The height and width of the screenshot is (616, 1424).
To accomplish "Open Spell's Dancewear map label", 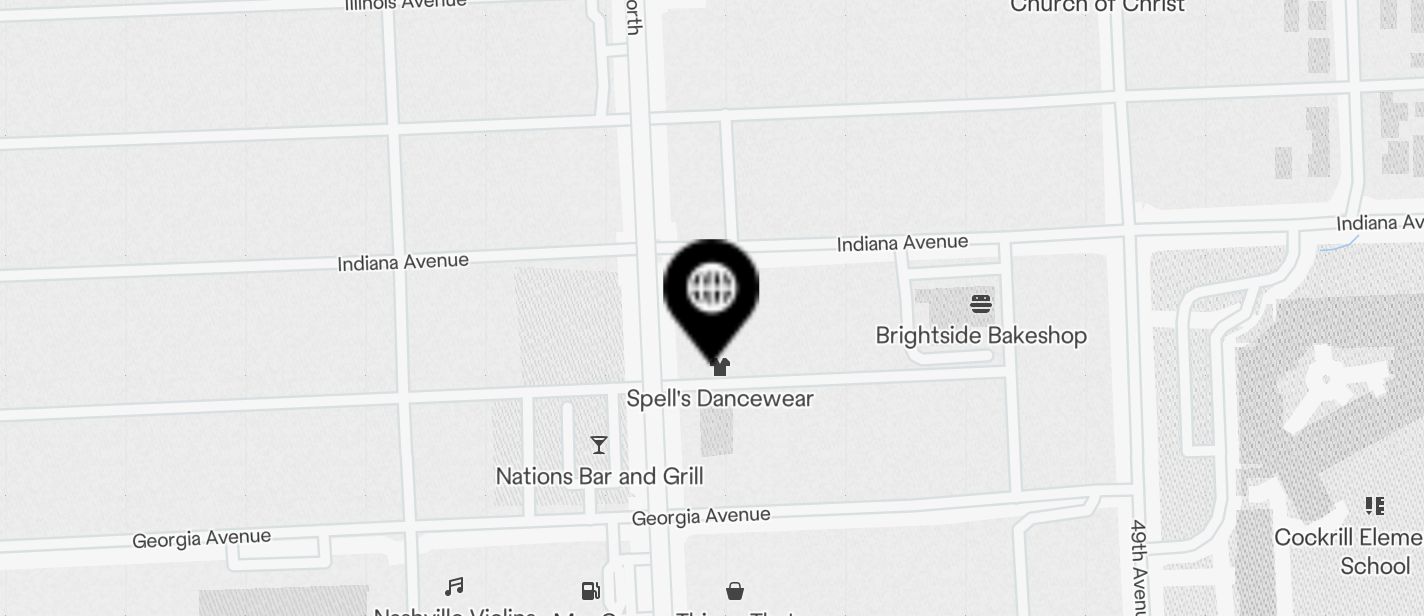I will pos(720,398).
